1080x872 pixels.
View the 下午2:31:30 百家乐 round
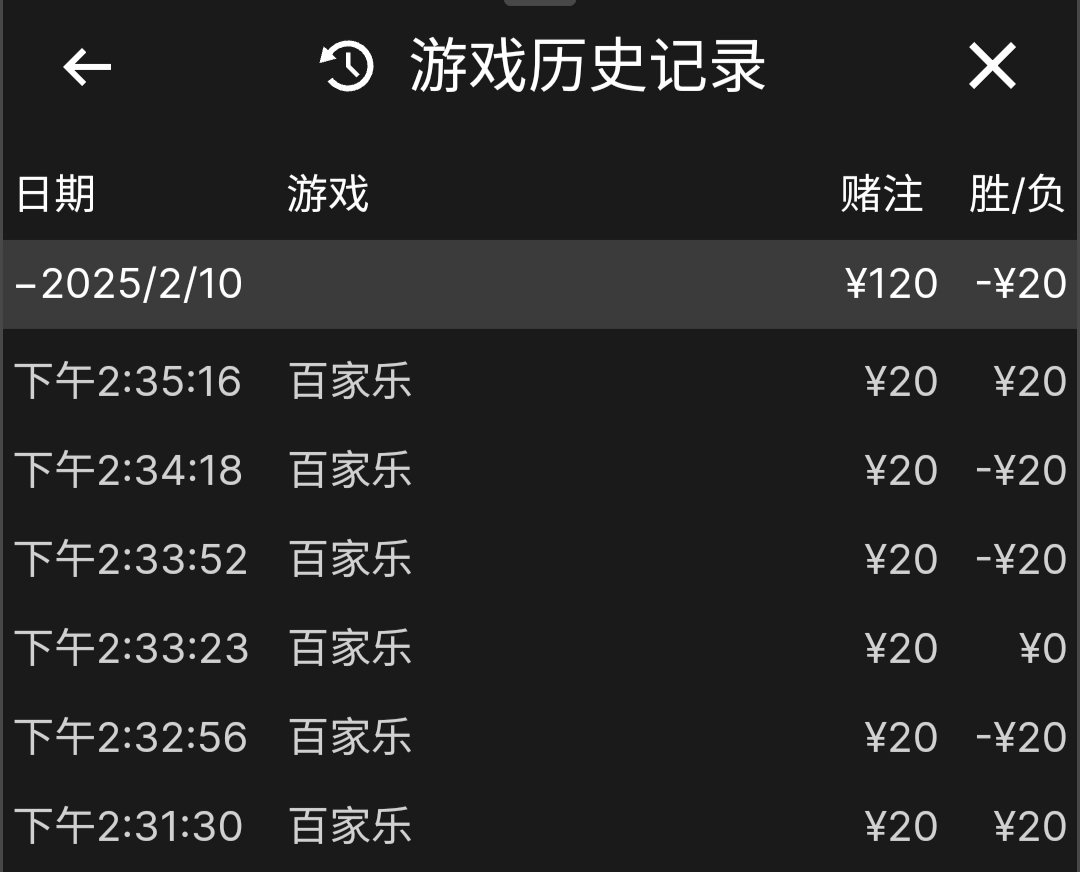click(540, 827)
